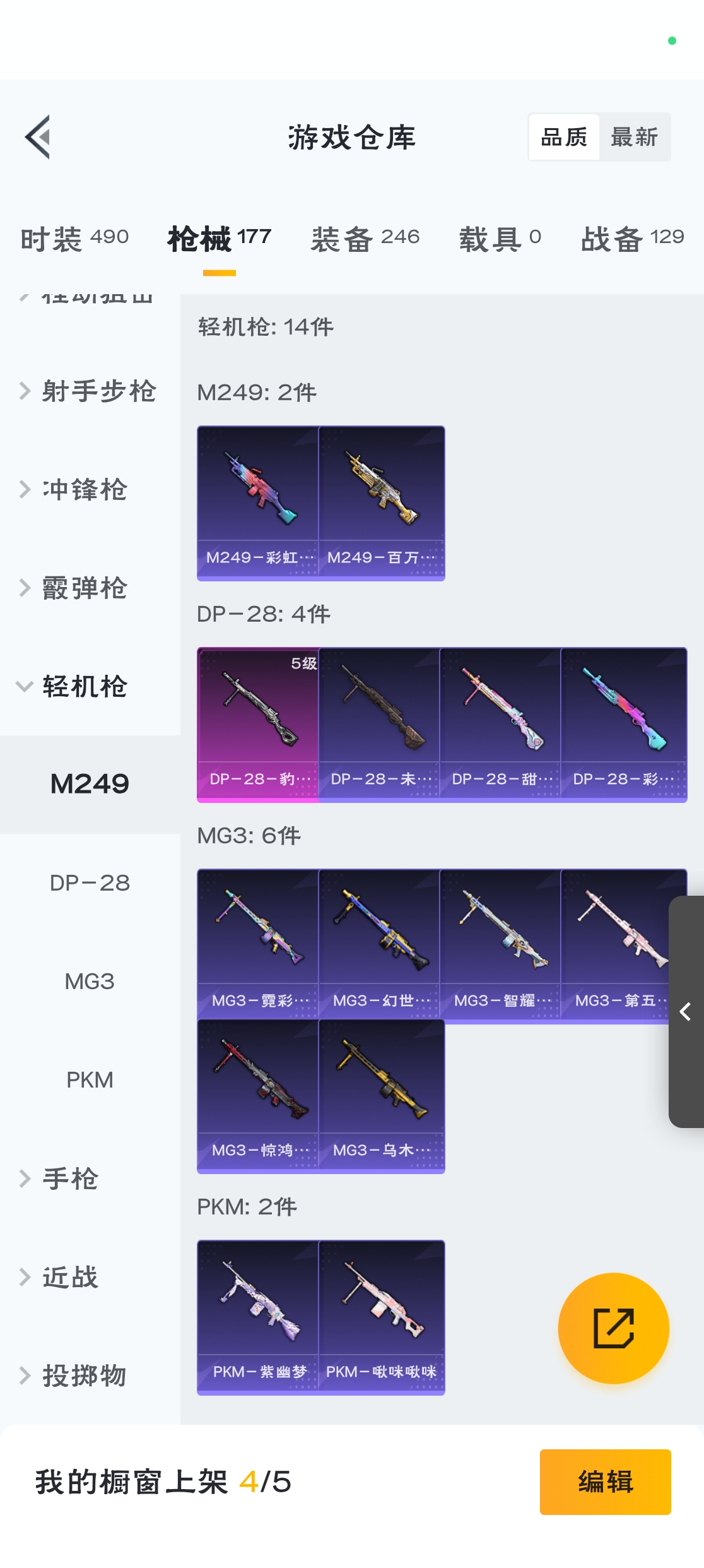Sort by 最新
The image size is (704, 1568).
point(634,137)
